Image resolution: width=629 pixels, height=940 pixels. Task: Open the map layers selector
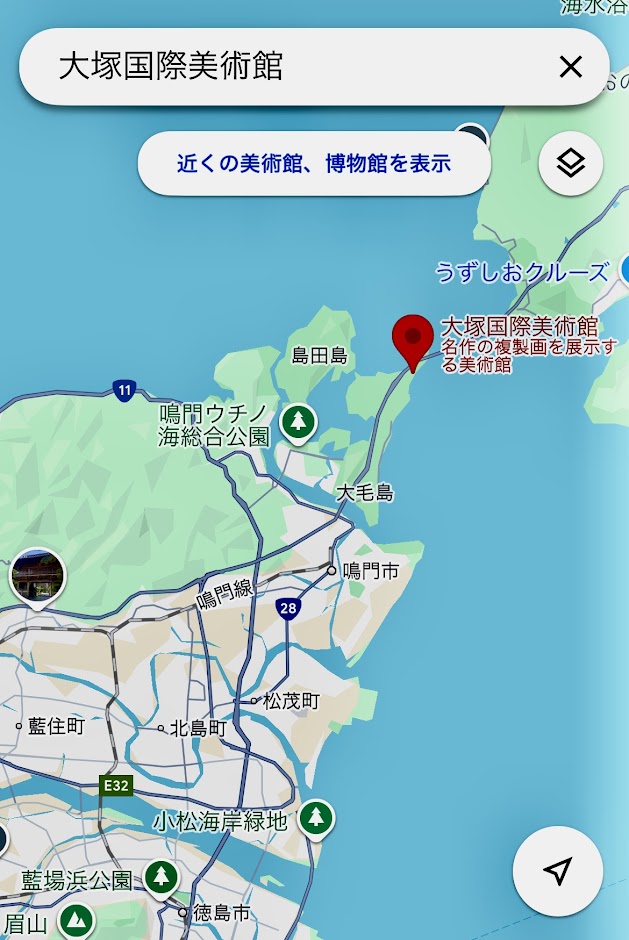[x=570, y=163]
